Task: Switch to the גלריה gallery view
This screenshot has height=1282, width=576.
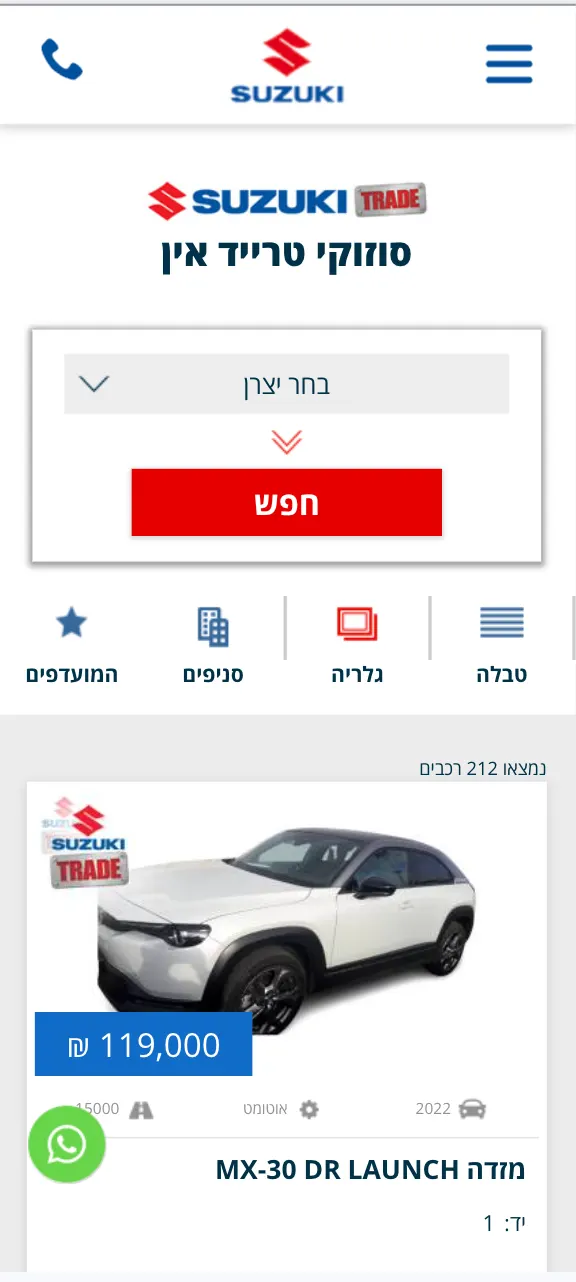Action: pos(357,645)
